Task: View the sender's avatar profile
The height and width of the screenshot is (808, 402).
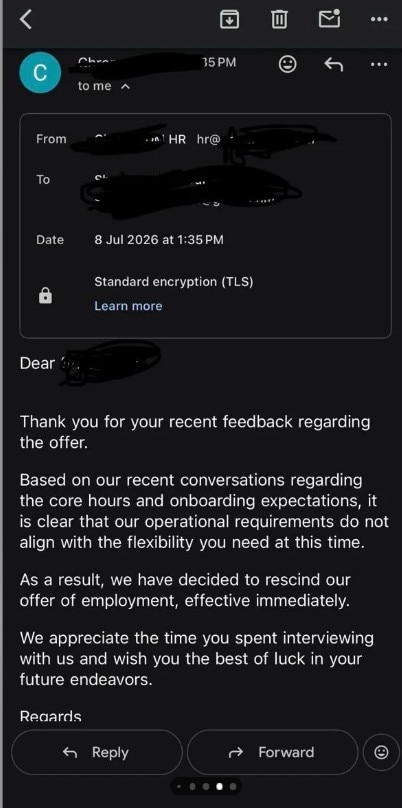Action: [x=40, y=73]
